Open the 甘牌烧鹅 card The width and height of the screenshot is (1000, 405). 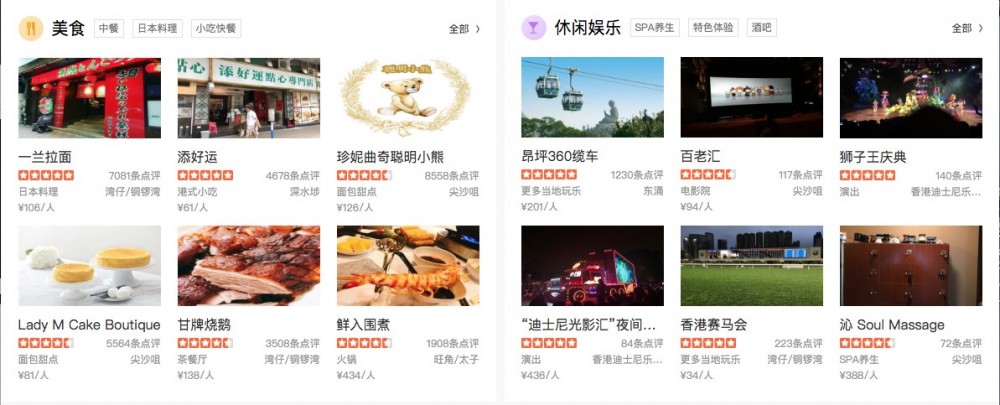pos(249,266)
